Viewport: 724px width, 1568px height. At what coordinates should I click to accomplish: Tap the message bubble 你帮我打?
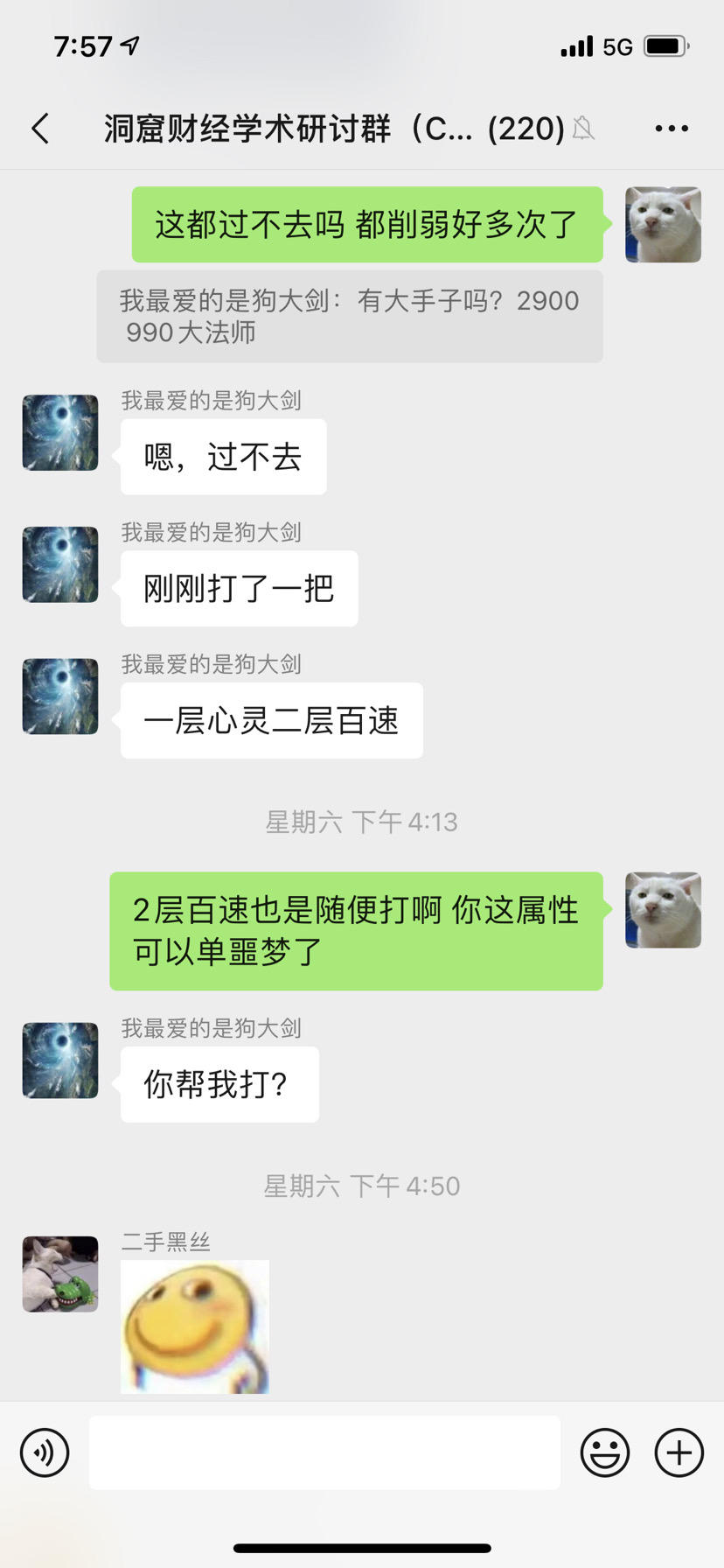click(x=219, y=1084)
